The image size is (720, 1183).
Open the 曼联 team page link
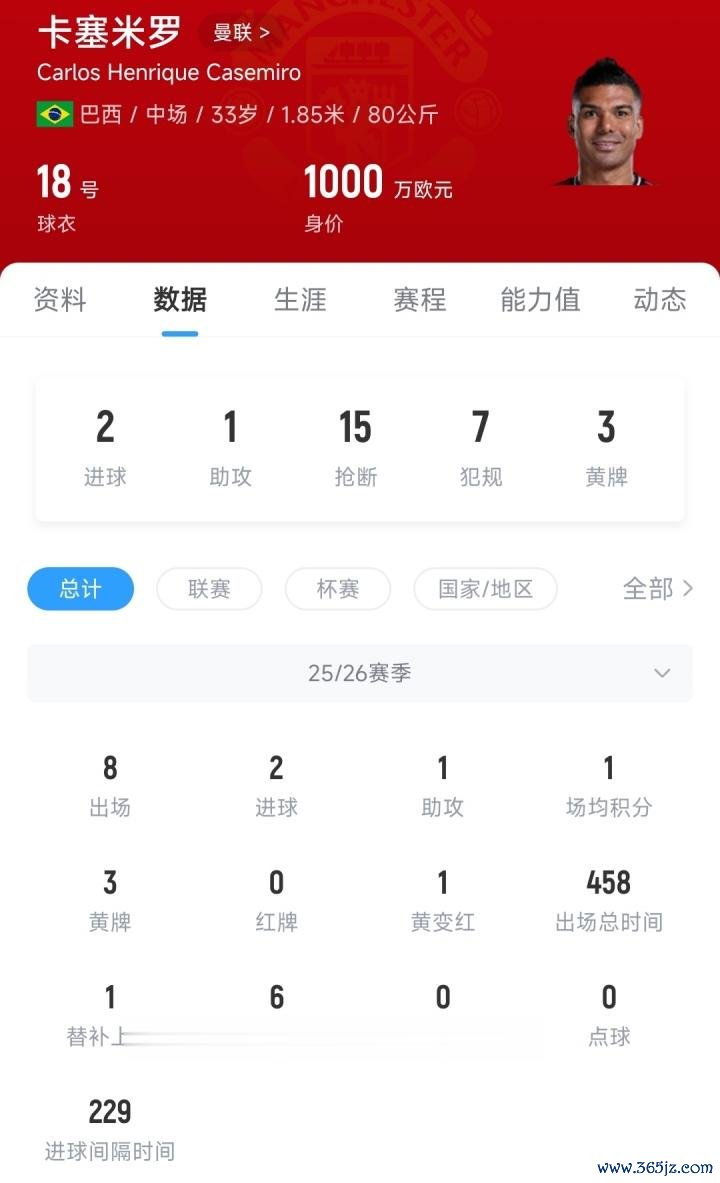coord(241,32)
